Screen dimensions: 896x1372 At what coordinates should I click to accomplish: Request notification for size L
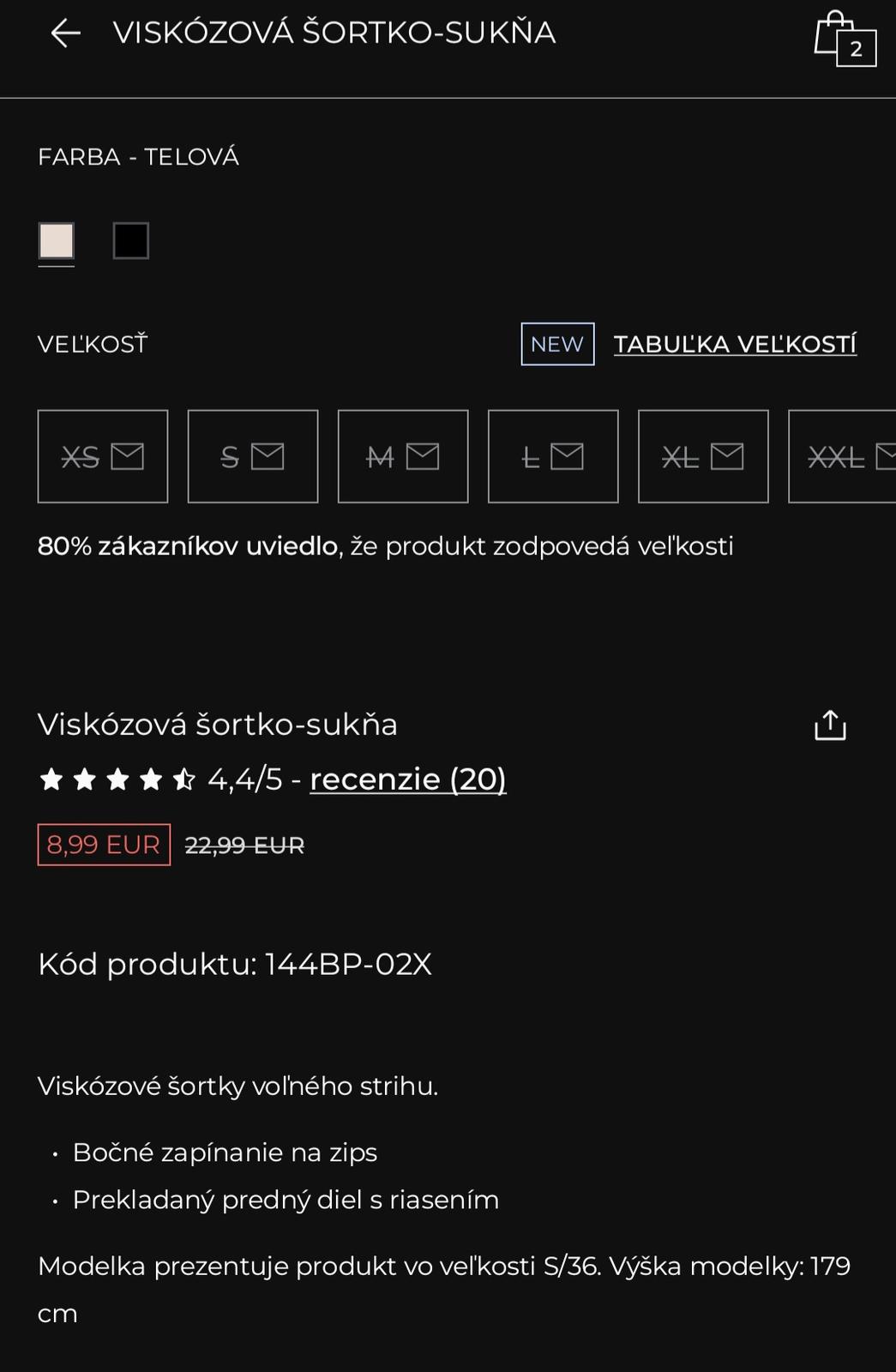click(553, 456)
